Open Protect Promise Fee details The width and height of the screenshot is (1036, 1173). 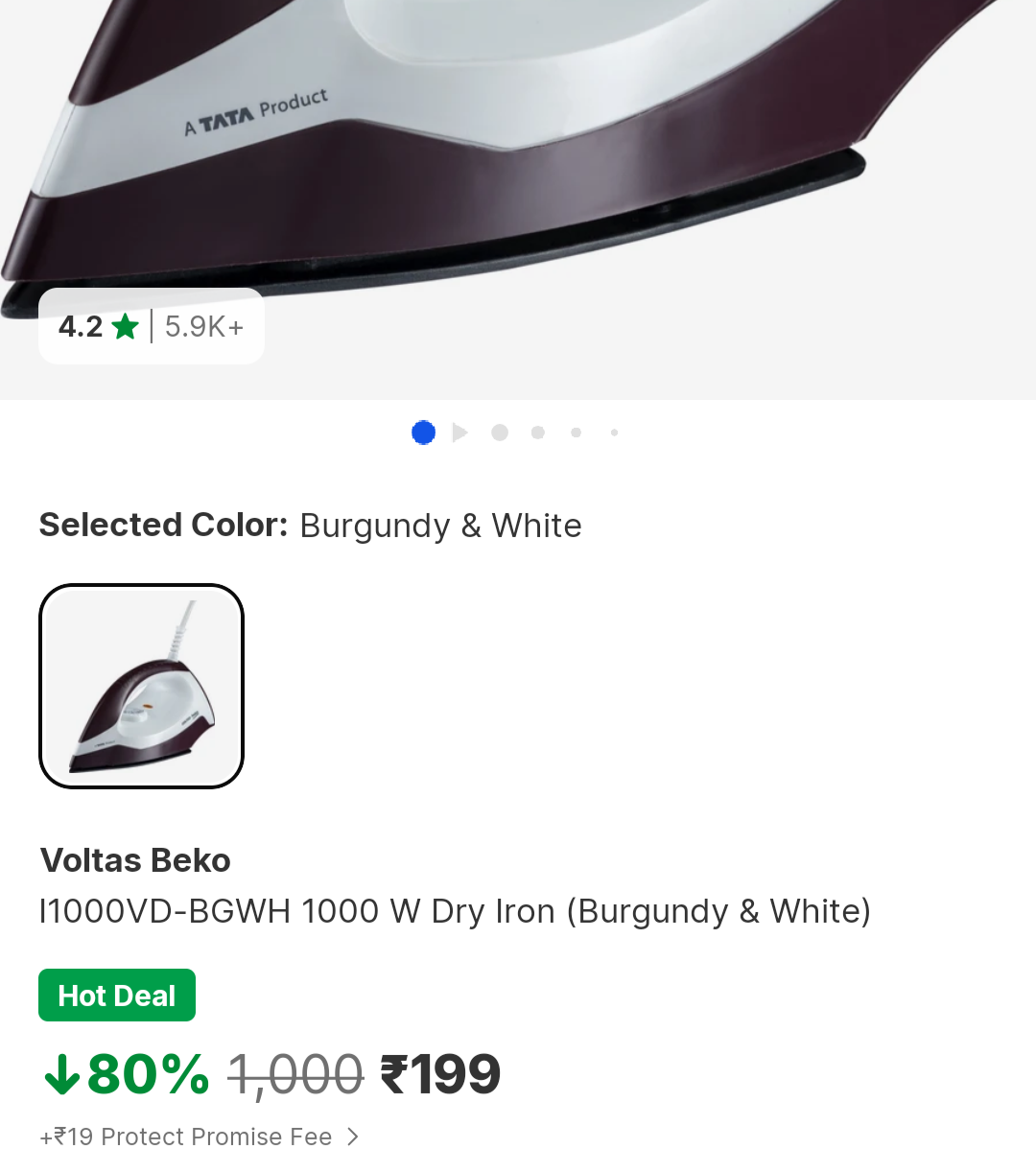[199, 1137]
